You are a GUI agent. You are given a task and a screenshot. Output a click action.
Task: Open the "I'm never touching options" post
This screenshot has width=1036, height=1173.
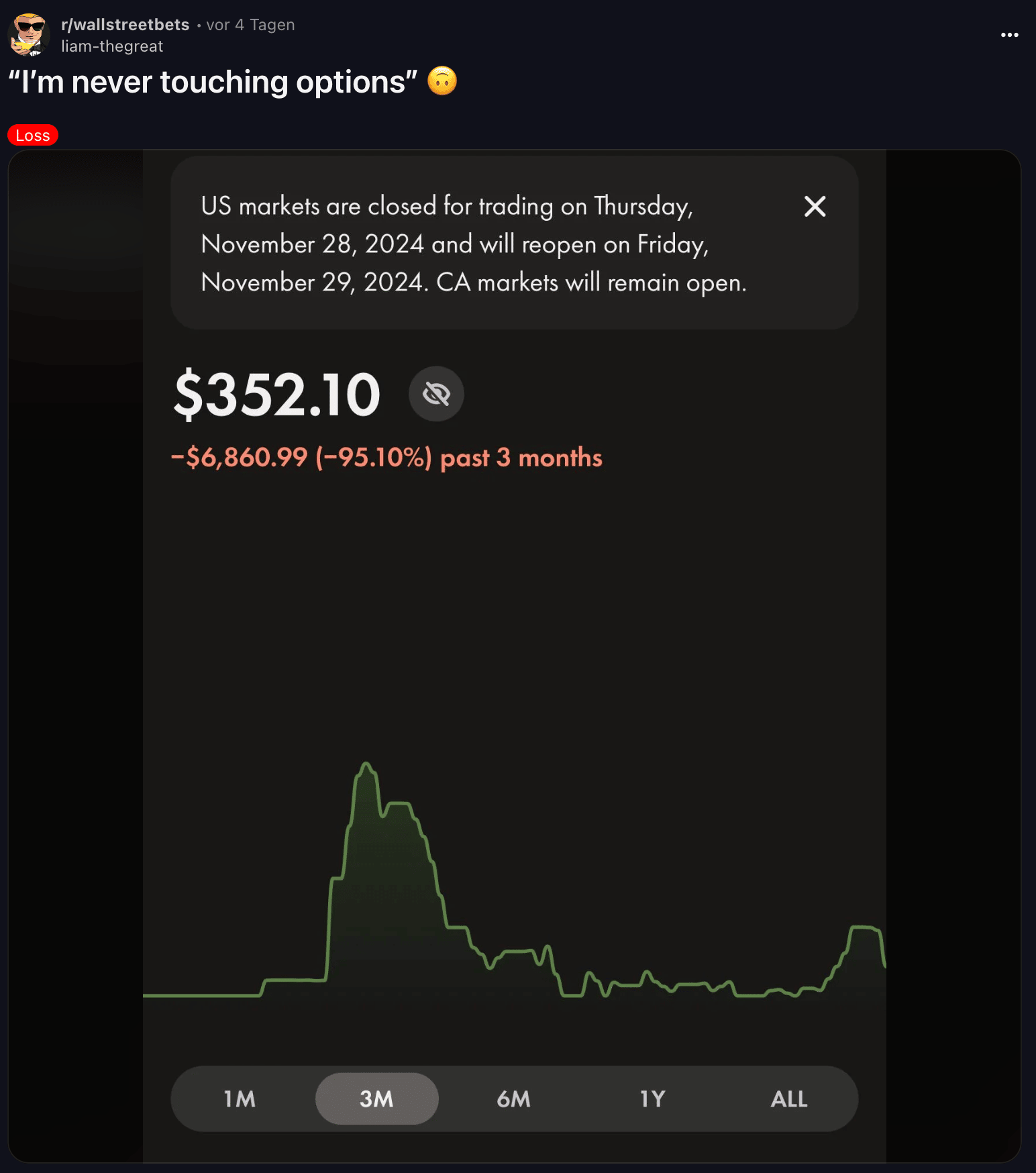click(212, 83)
